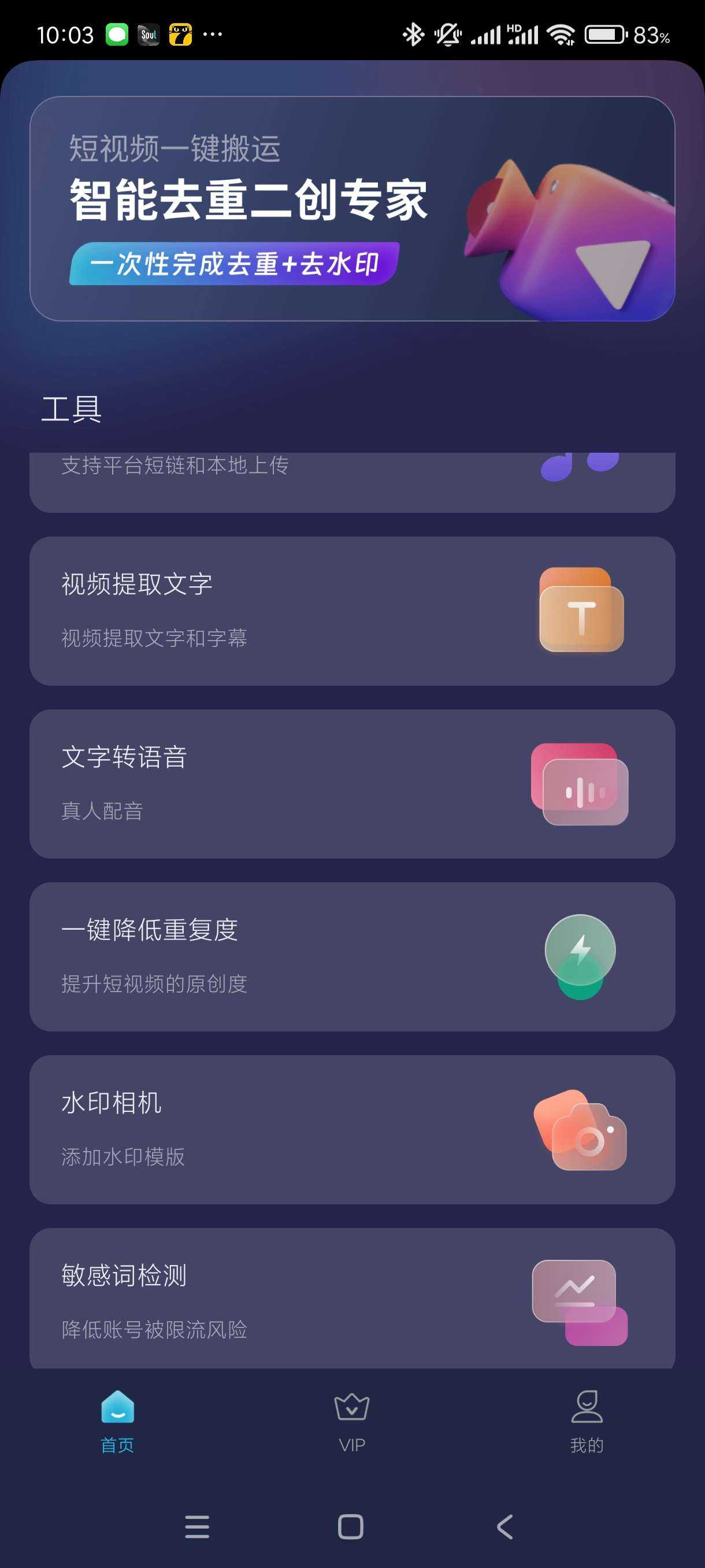Screen dimensions: 705x1568
Task: Go back with the system back button
Action: [x=505, y=1526]
